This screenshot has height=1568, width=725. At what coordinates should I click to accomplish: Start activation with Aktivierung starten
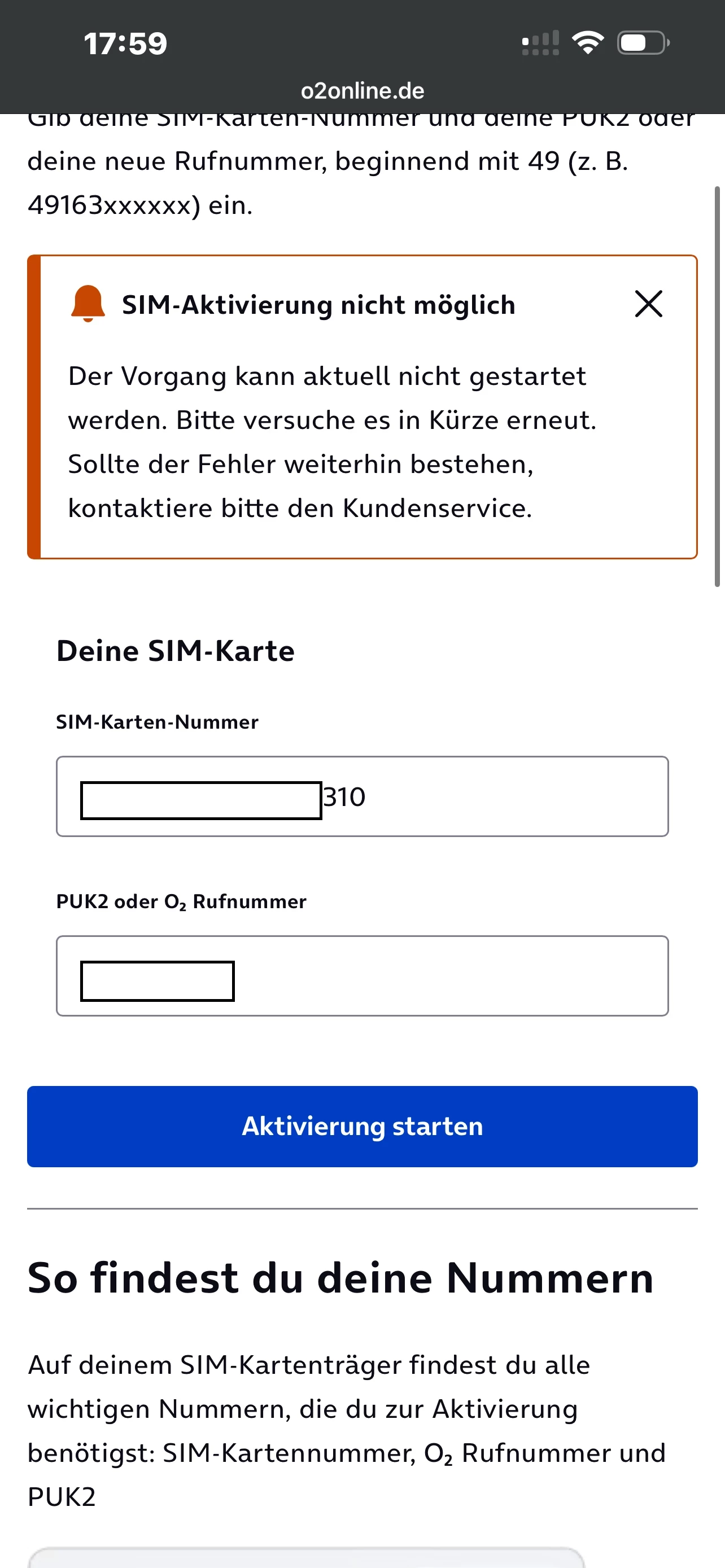362,1126
